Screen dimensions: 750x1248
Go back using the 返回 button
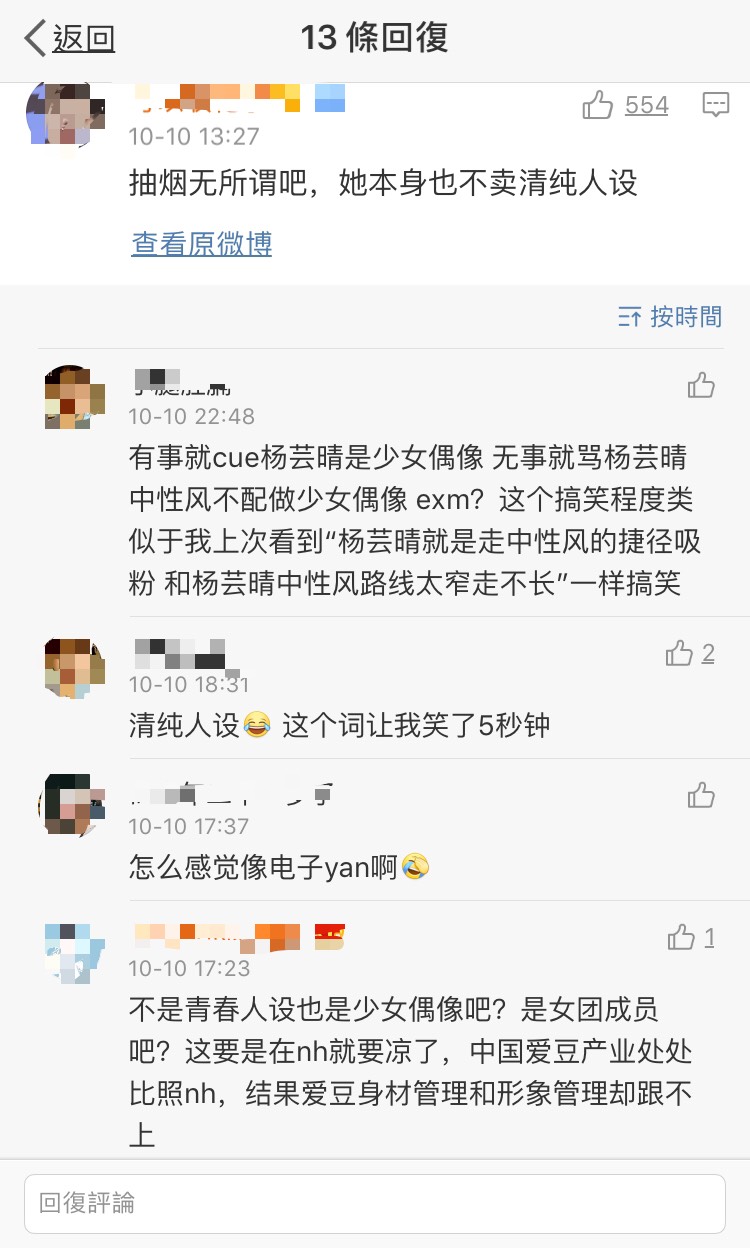[x=70, y=39]
